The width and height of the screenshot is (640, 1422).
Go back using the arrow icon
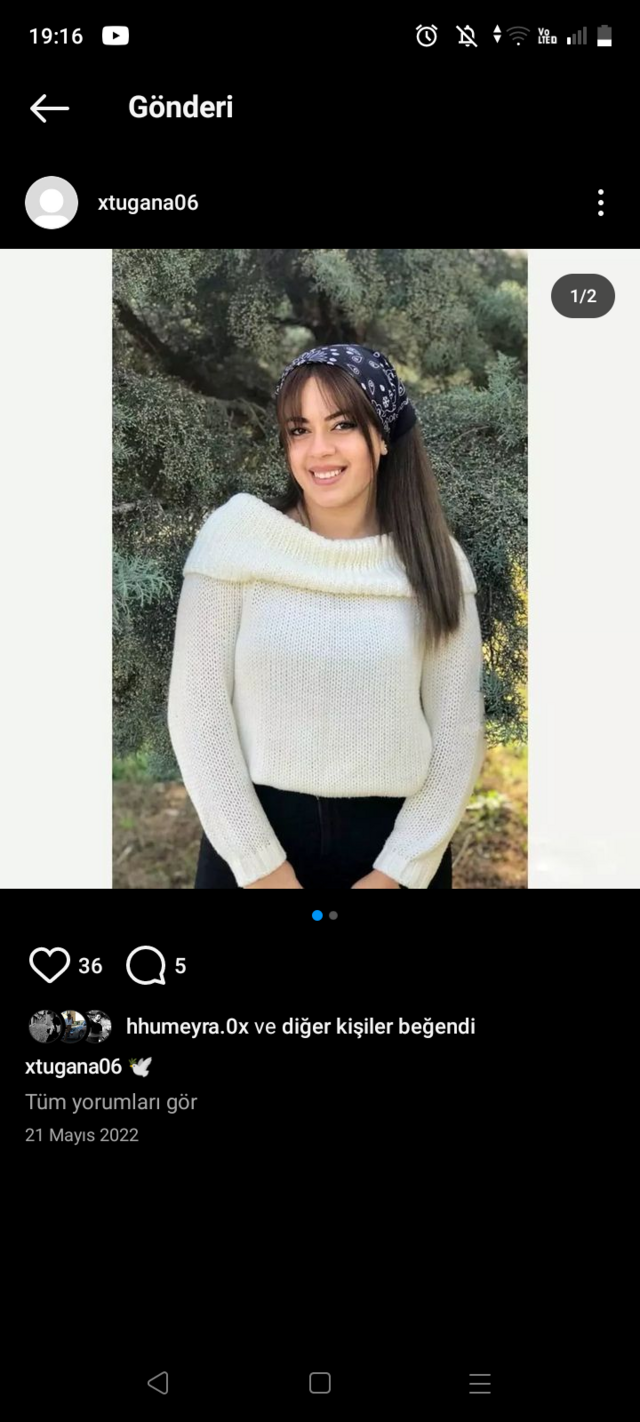pyautogui.click(x=49, y=108)
